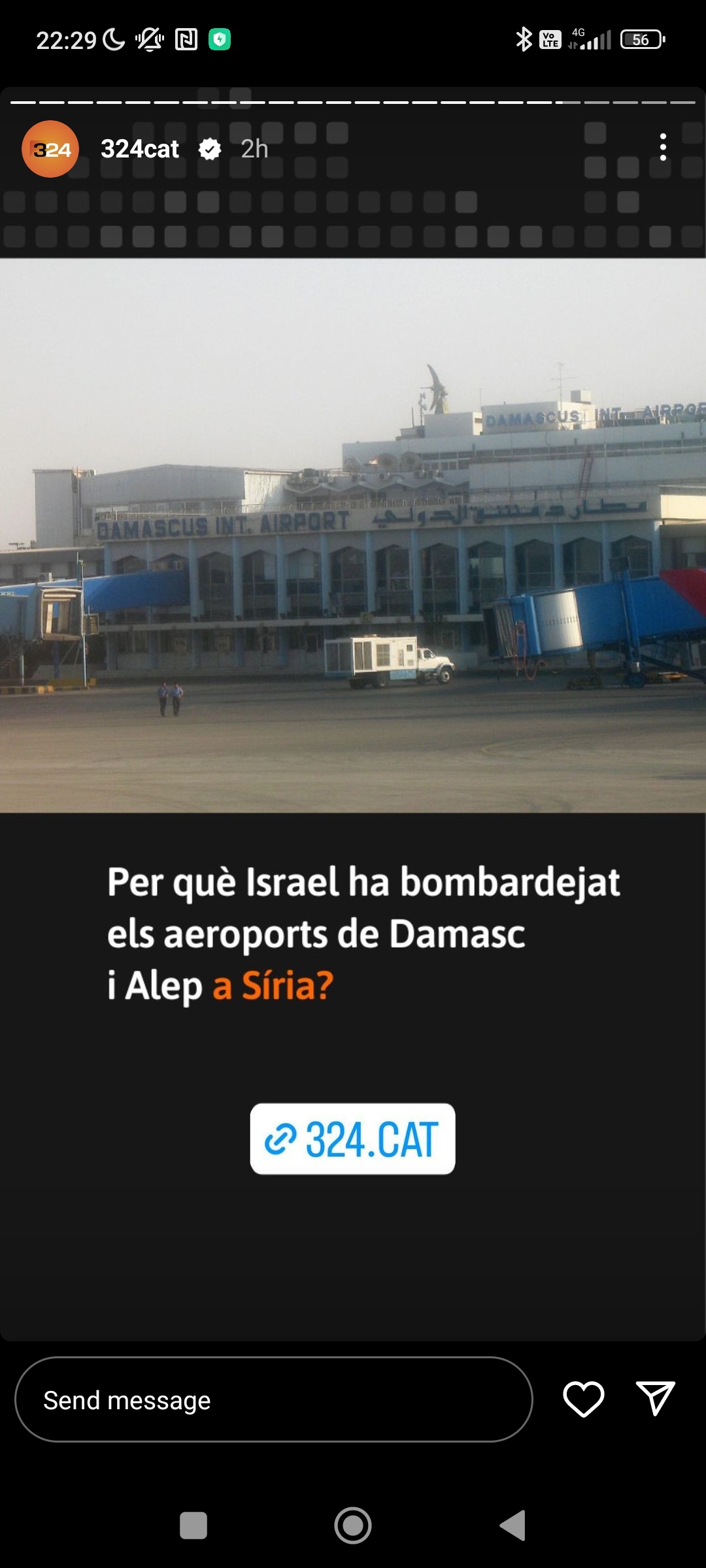Go back using the system back button
Viewport: 706px width, 1568px height.
click(x=513, y=1526)
